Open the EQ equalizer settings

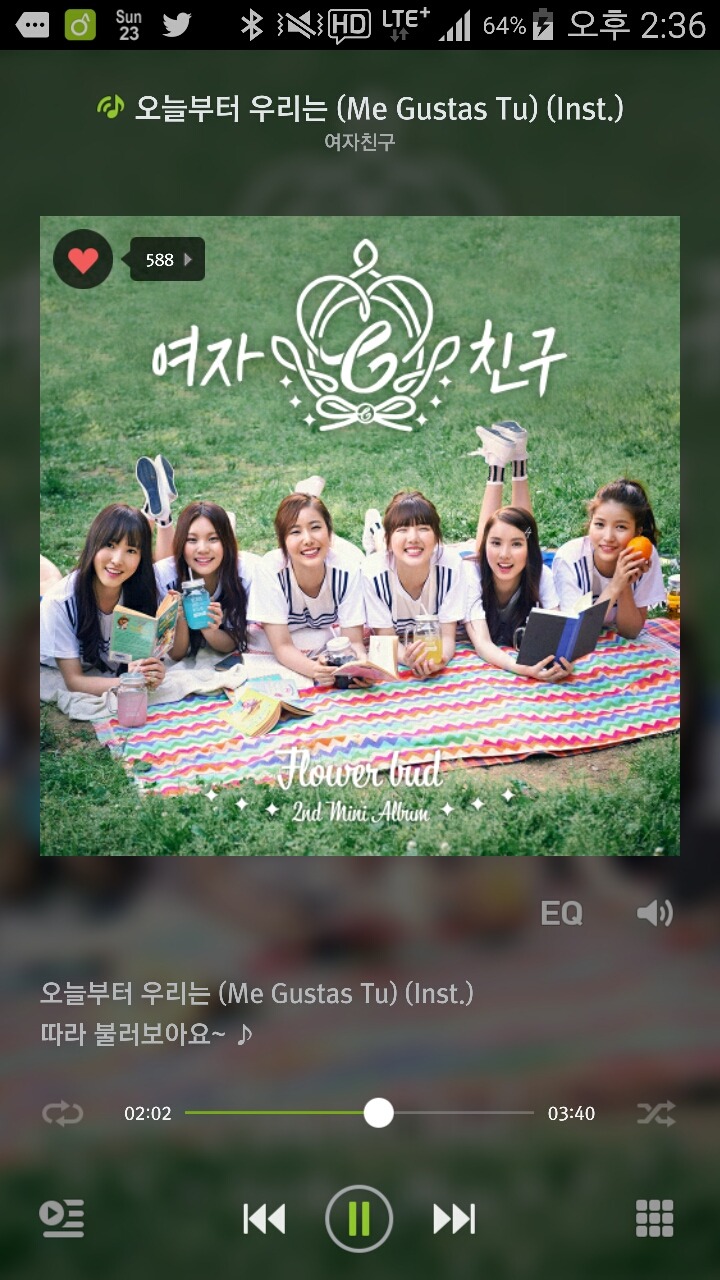point(561,913)
